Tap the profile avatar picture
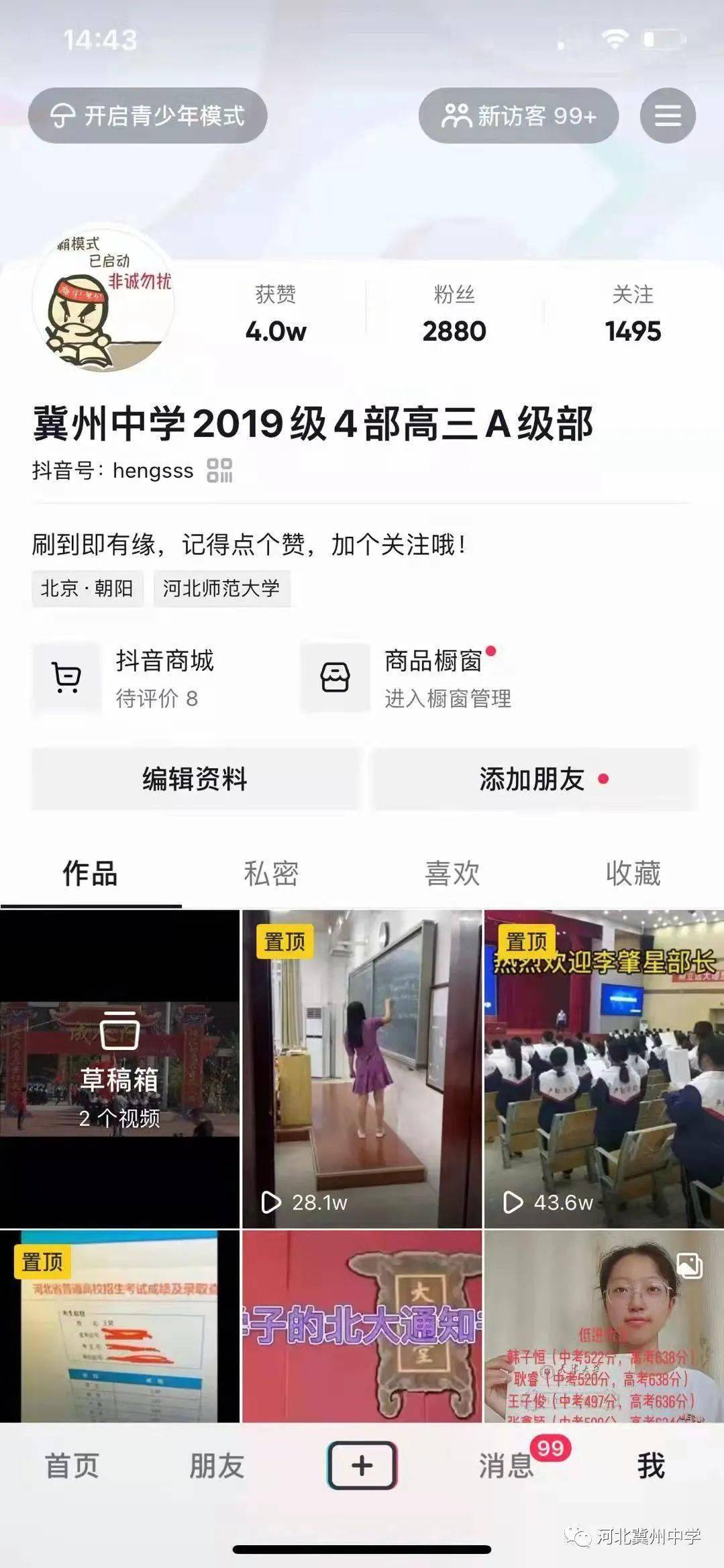 [104, 299]
